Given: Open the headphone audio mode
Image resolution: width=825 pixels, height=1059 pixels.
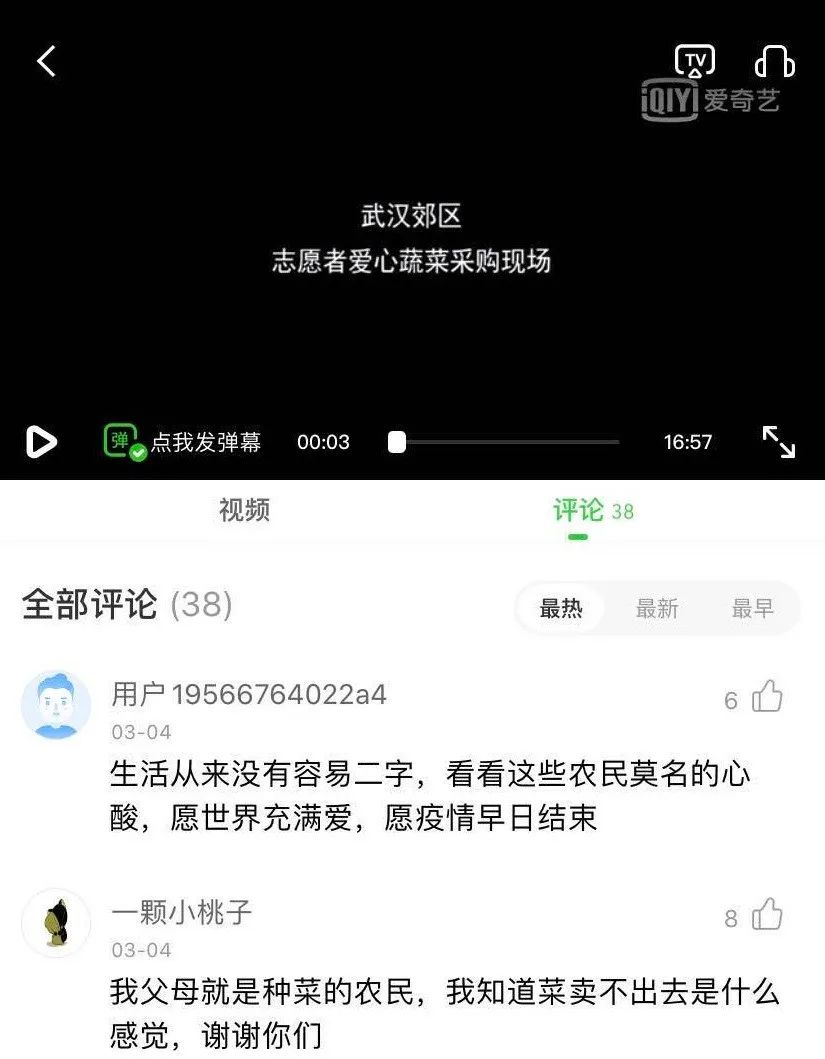Looking at the screenshot, I should point(774,62).
